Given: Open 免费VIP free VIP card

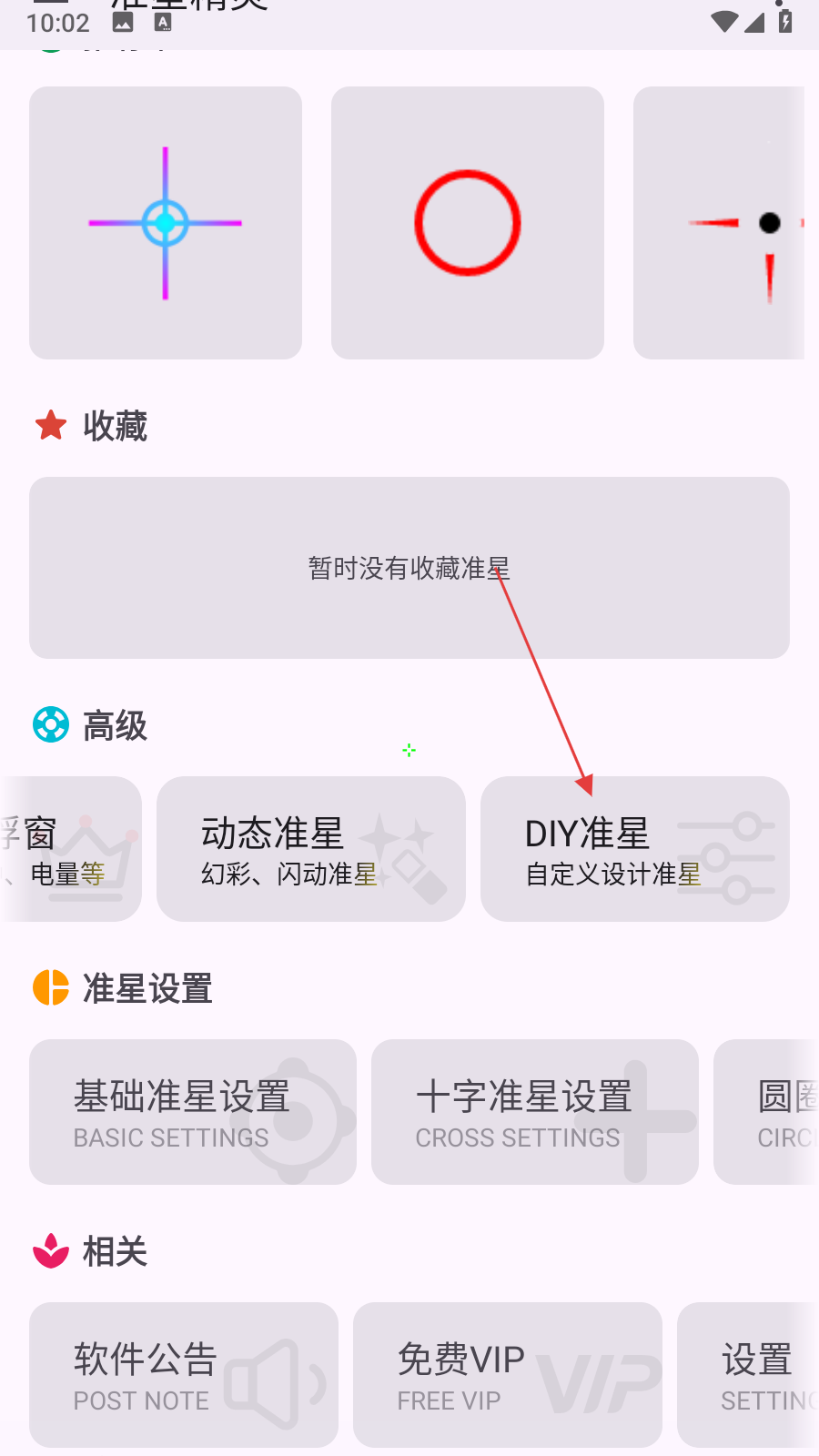Looking at the screenshot, I should click(508, 1375).
